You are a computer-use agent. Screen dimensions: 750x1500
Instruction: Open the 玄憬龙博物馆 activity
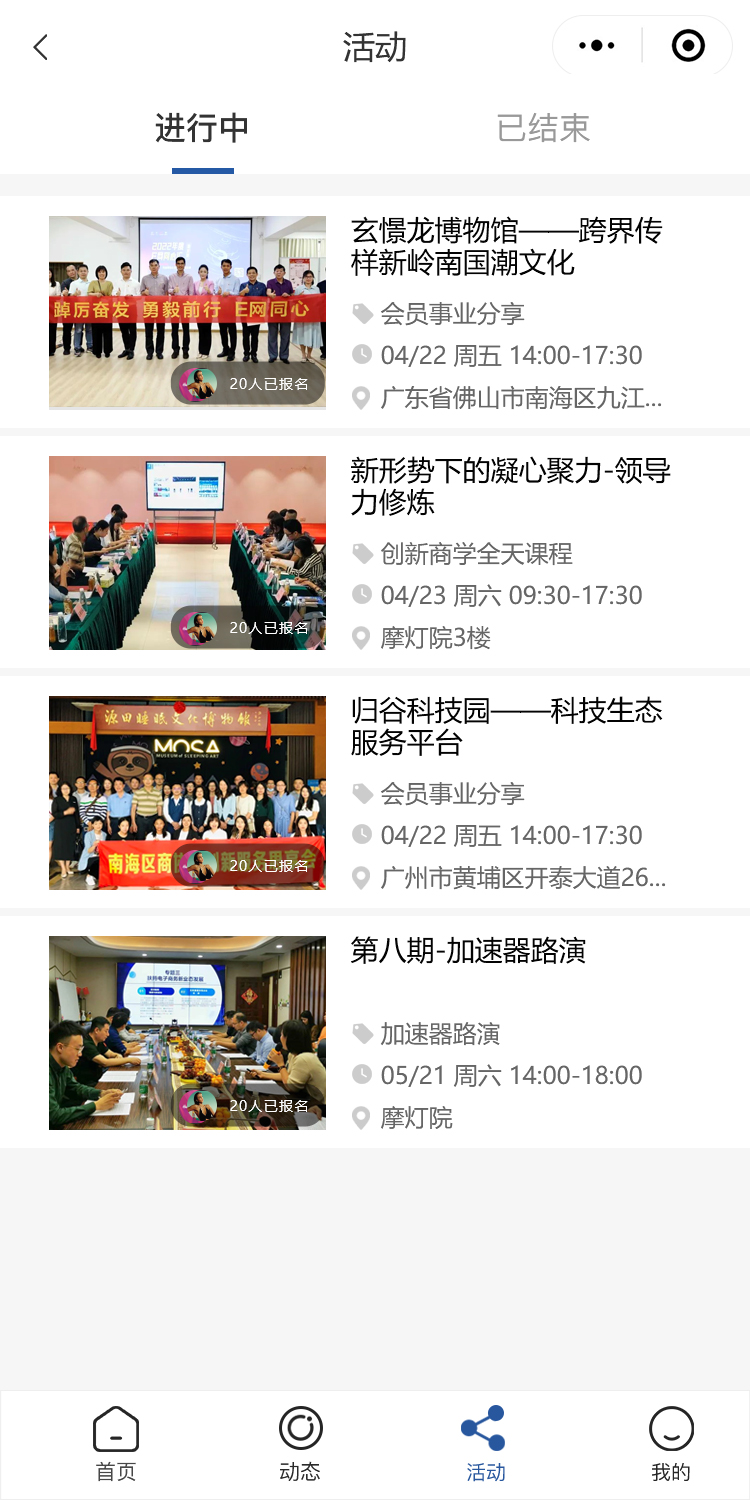tap(506, 247)
